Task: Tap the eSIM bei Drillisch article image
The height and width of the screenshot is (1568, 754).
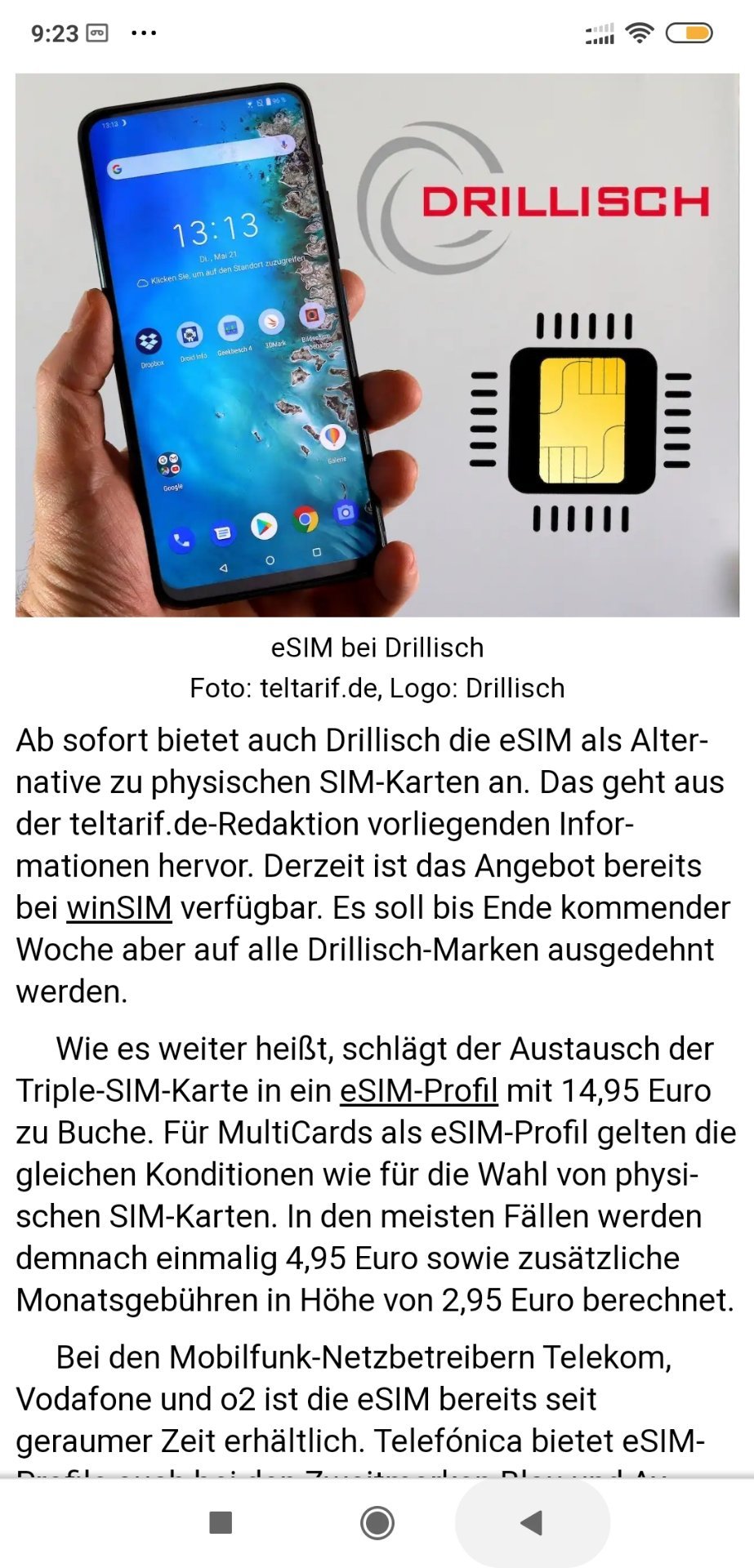Action: click(377, 345)
